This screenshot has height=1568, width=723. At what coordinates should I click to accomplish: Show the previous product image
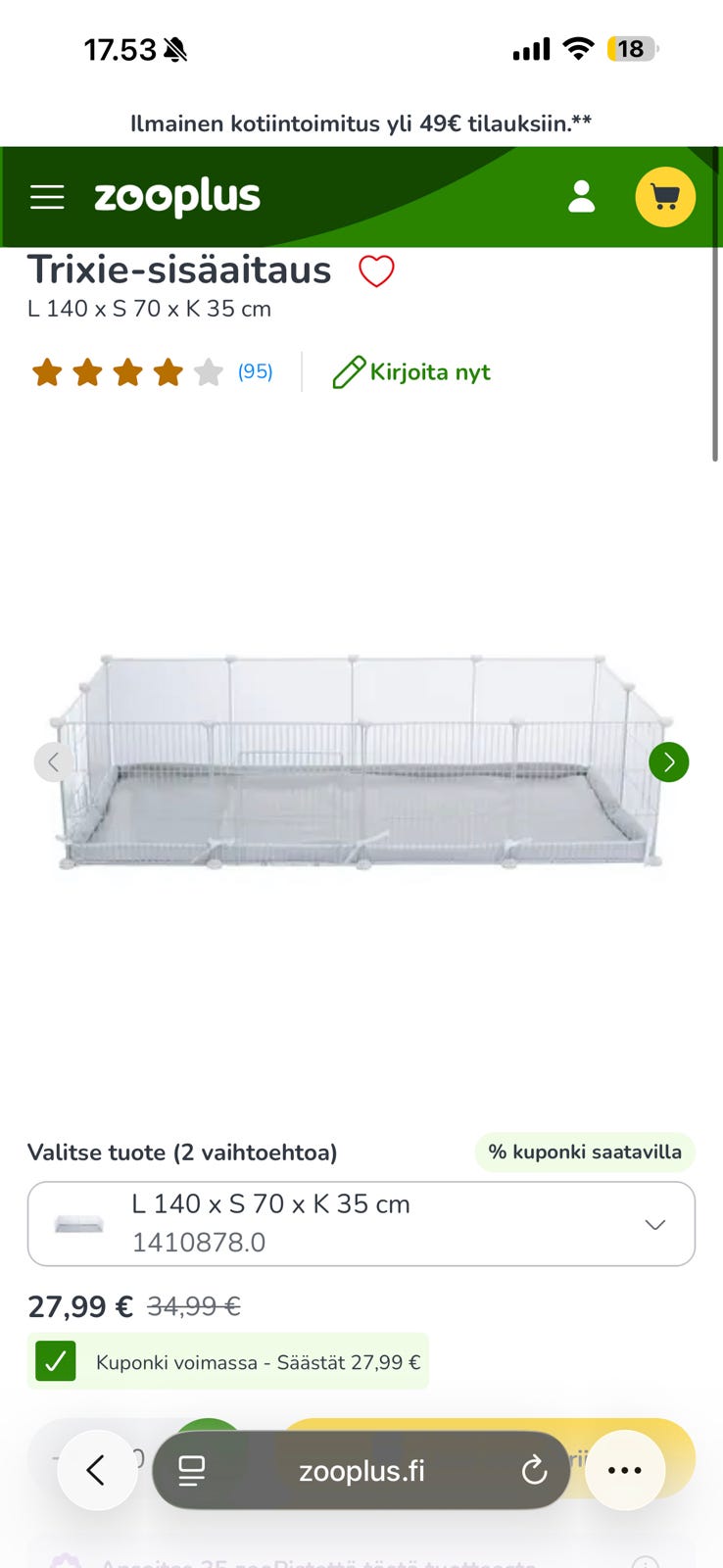(54, 761)
